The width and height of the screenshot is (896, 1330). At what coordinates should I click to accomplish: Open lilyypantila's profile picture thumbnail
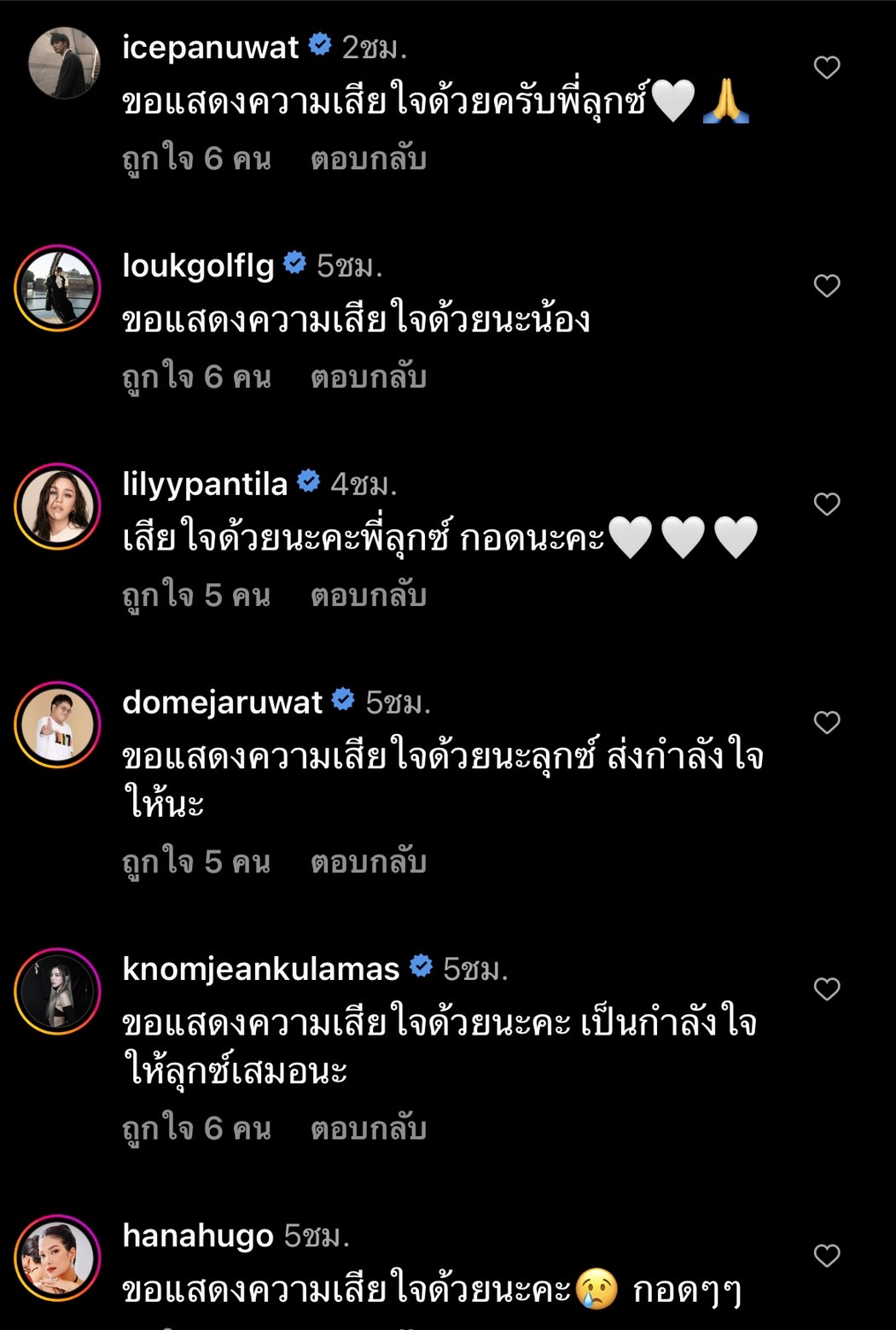pyautogui.click(x=58, y=504)
